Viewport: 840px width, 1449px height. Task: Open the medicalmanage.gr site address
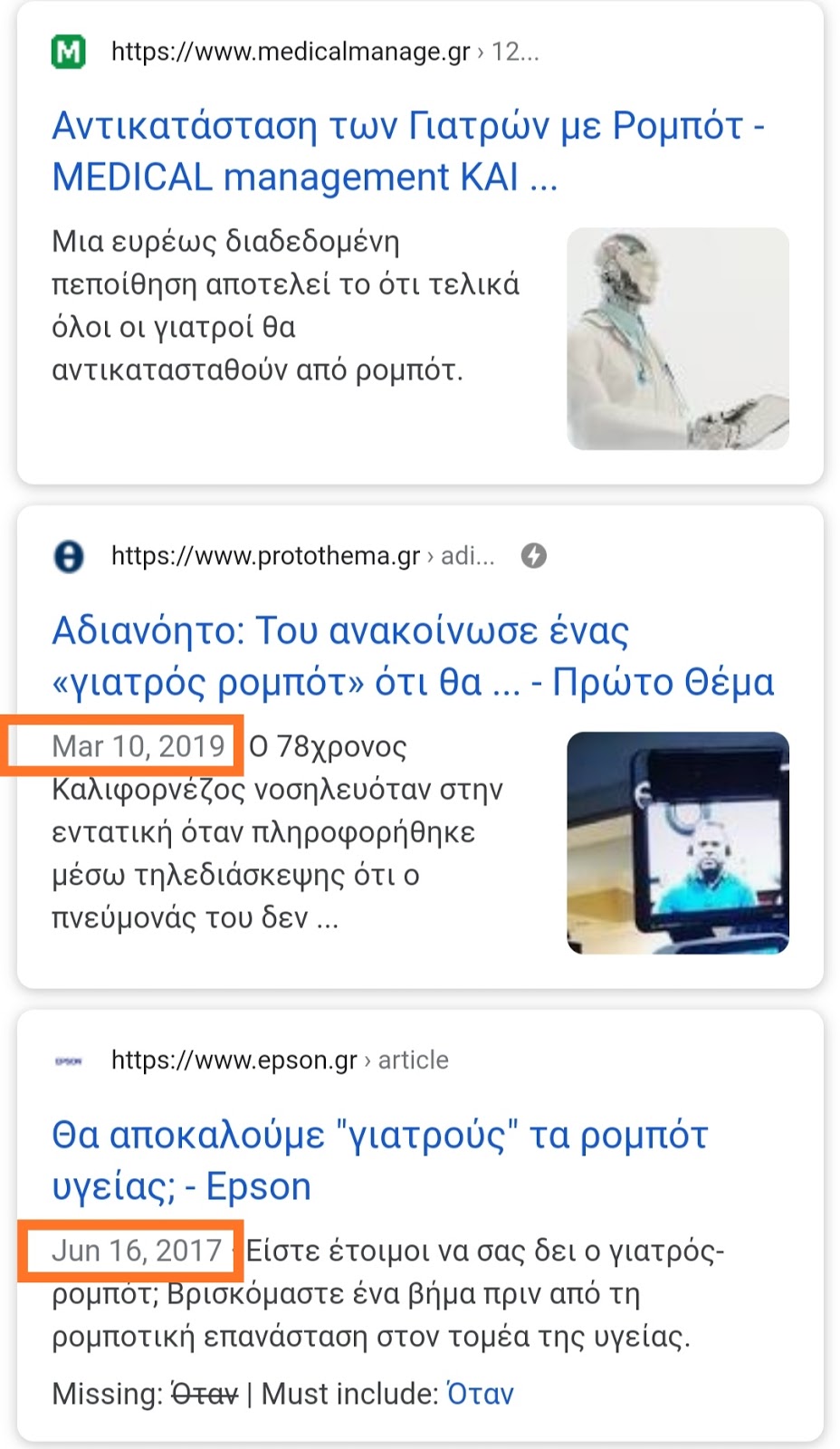(x=325, y=52)
